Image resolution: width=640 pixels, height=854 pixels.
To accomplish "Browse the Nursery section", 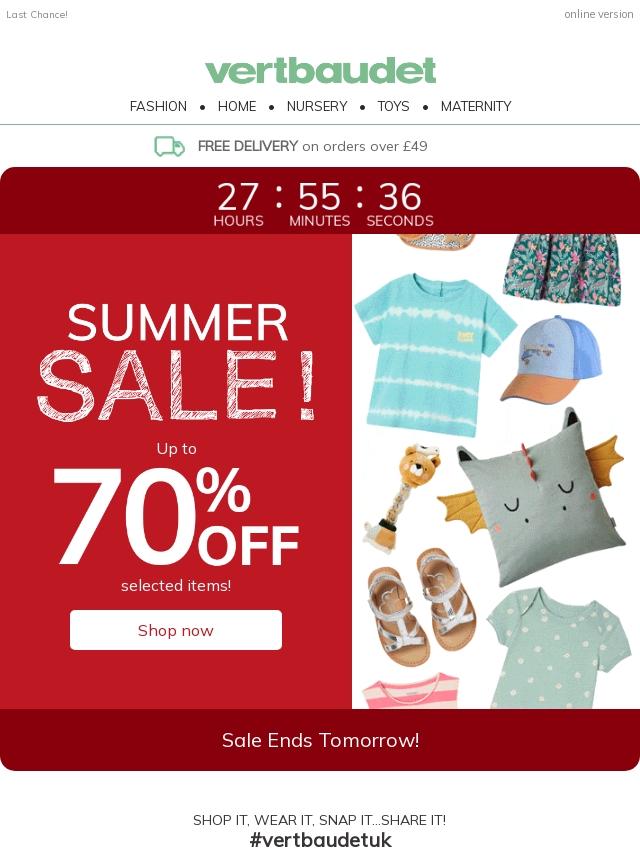I will tap(317, 106).
